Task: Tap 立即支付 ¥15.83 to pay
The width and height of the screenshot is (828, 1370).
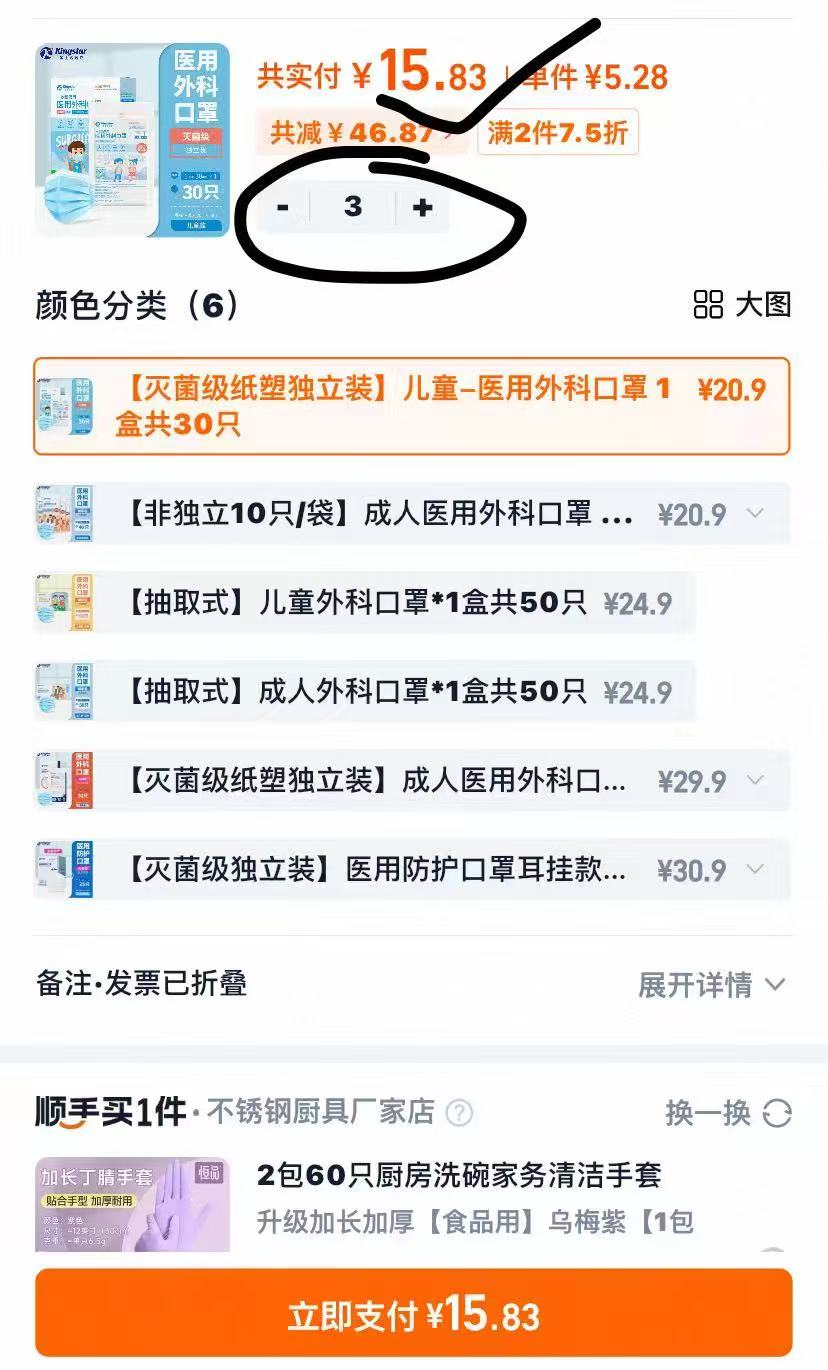Action: click(413, 1315)
